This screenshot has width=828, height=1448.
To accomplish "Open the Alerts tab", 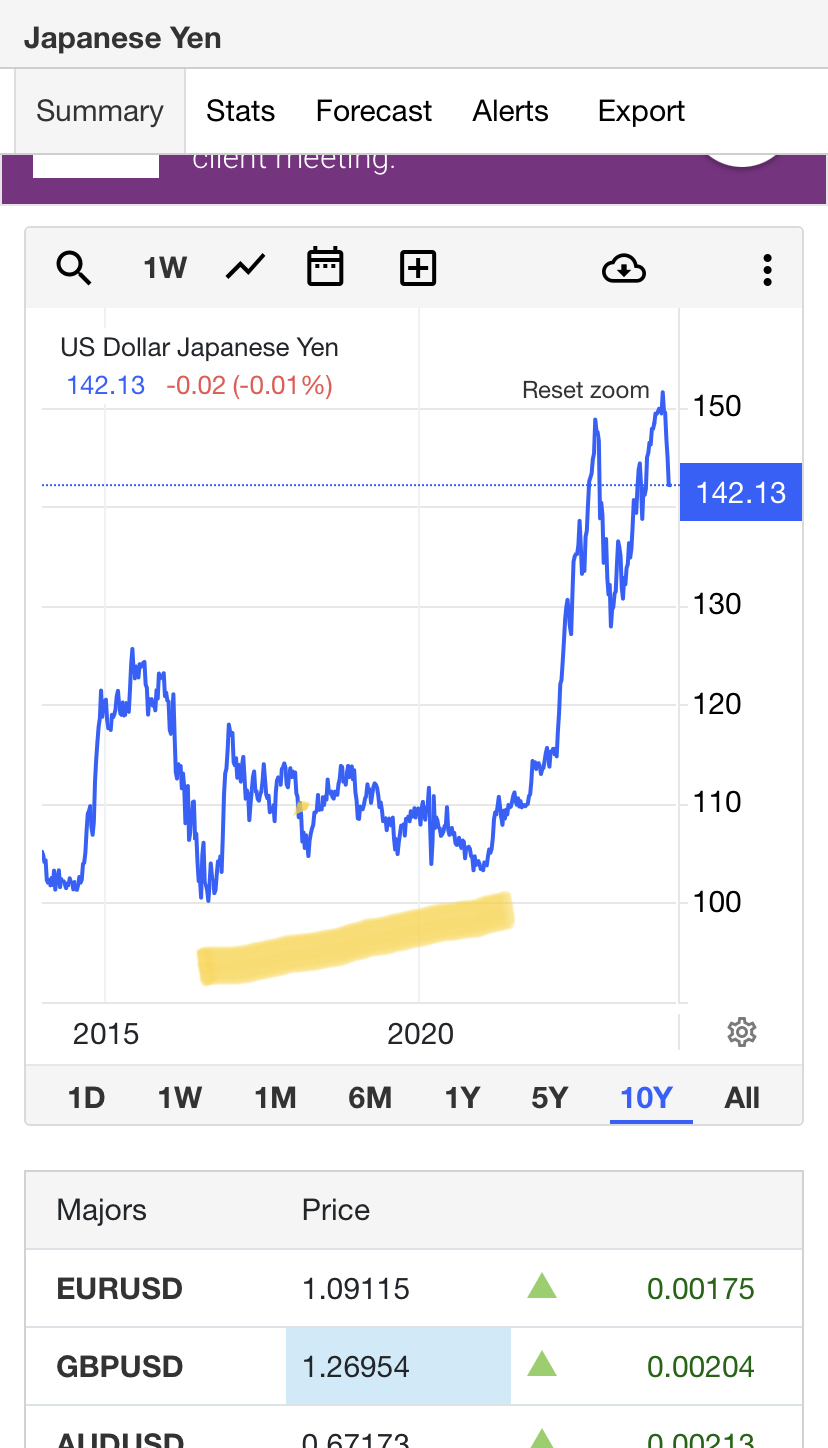I will 511,111.
